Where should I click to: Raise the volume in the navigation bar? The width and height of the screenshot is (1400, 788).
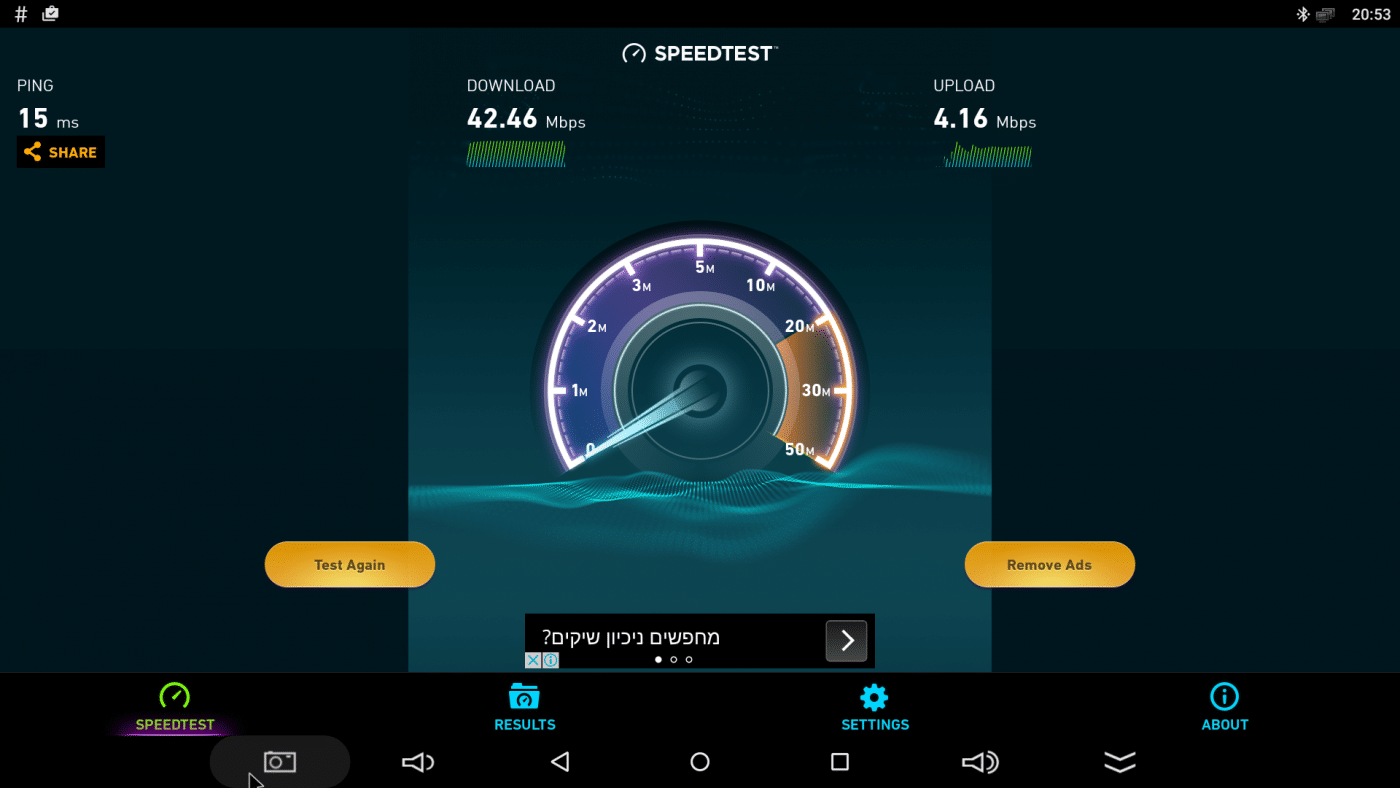(x=980, y=762)
